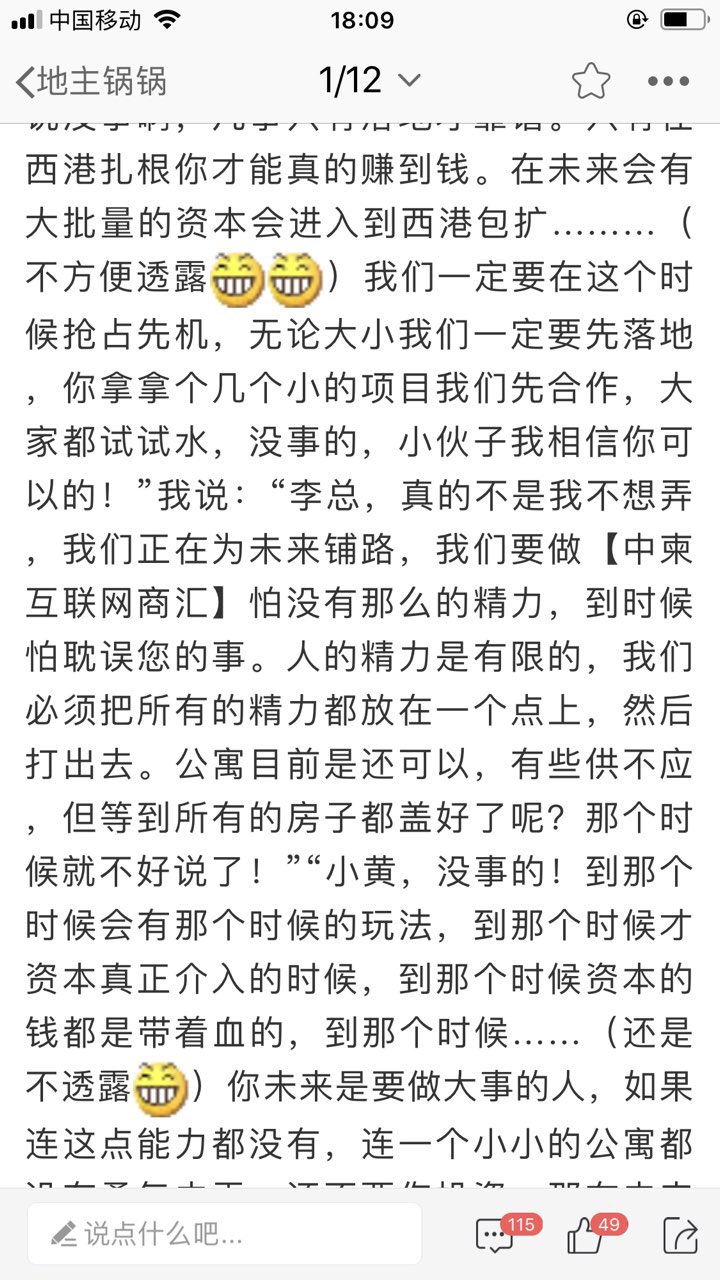Favorite this post with the star icon
This screenshot has width=720, height=1280.
point(590,82)
